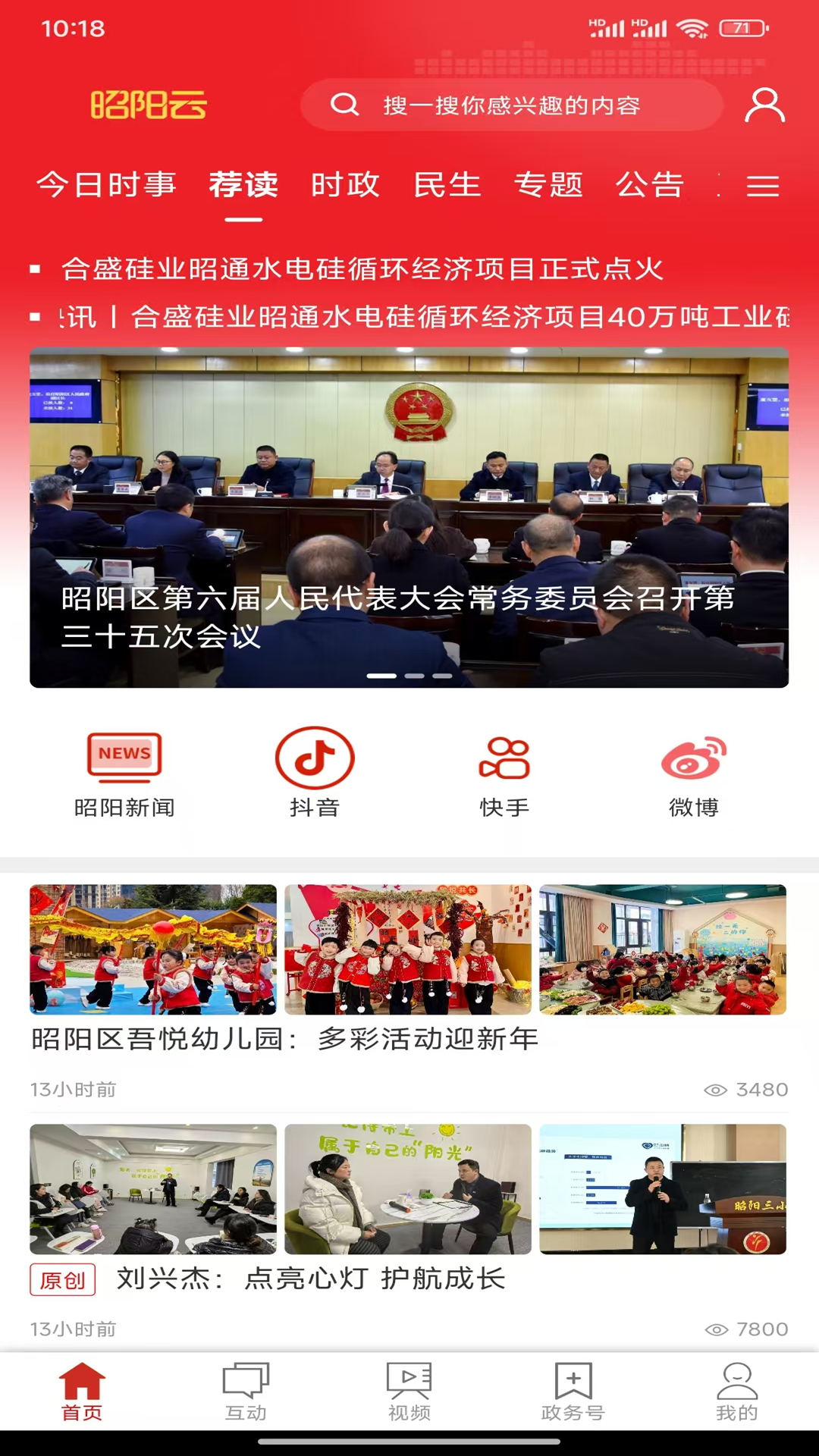
Task: Open the search box for content
Action: (x=512, y=105)
